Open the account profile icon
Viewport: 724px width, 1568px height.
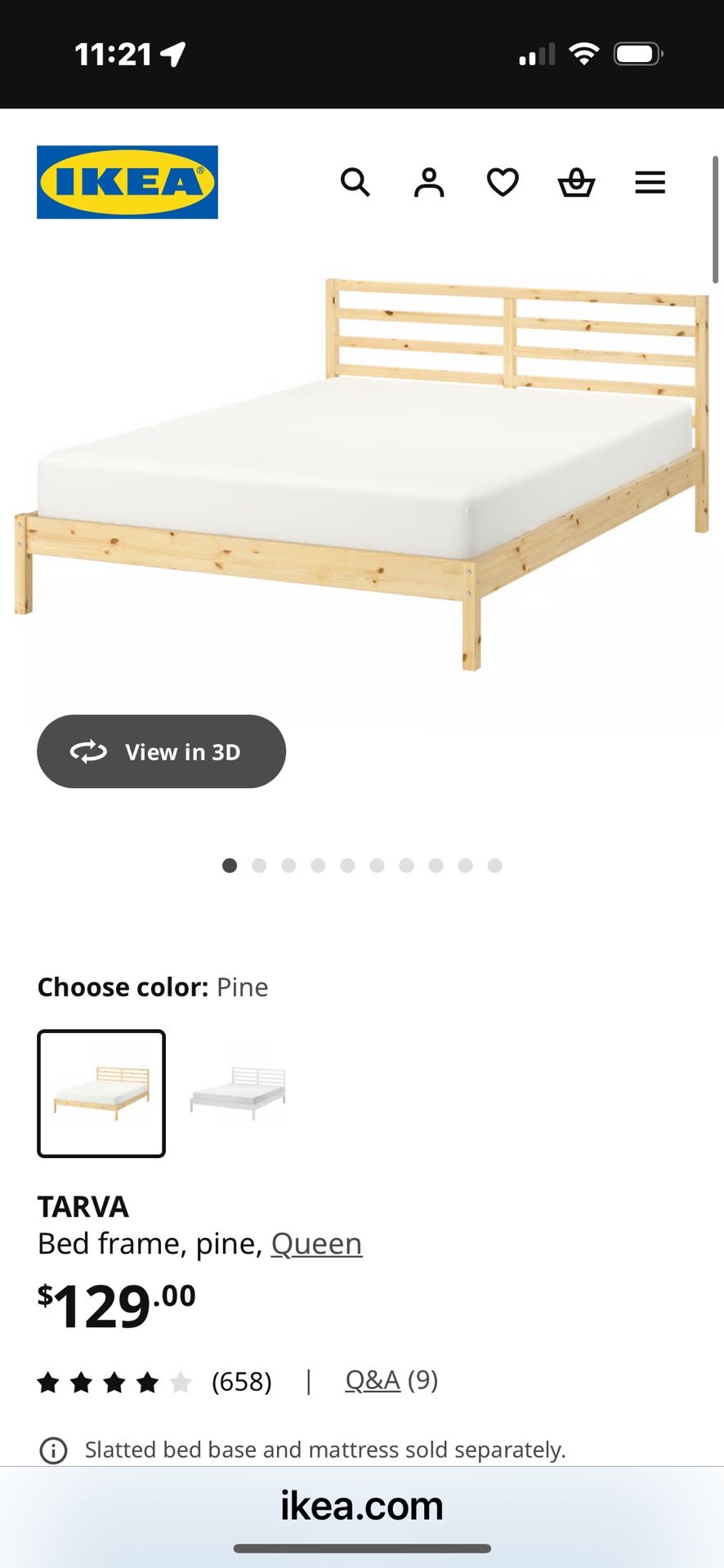click(429, 182)
